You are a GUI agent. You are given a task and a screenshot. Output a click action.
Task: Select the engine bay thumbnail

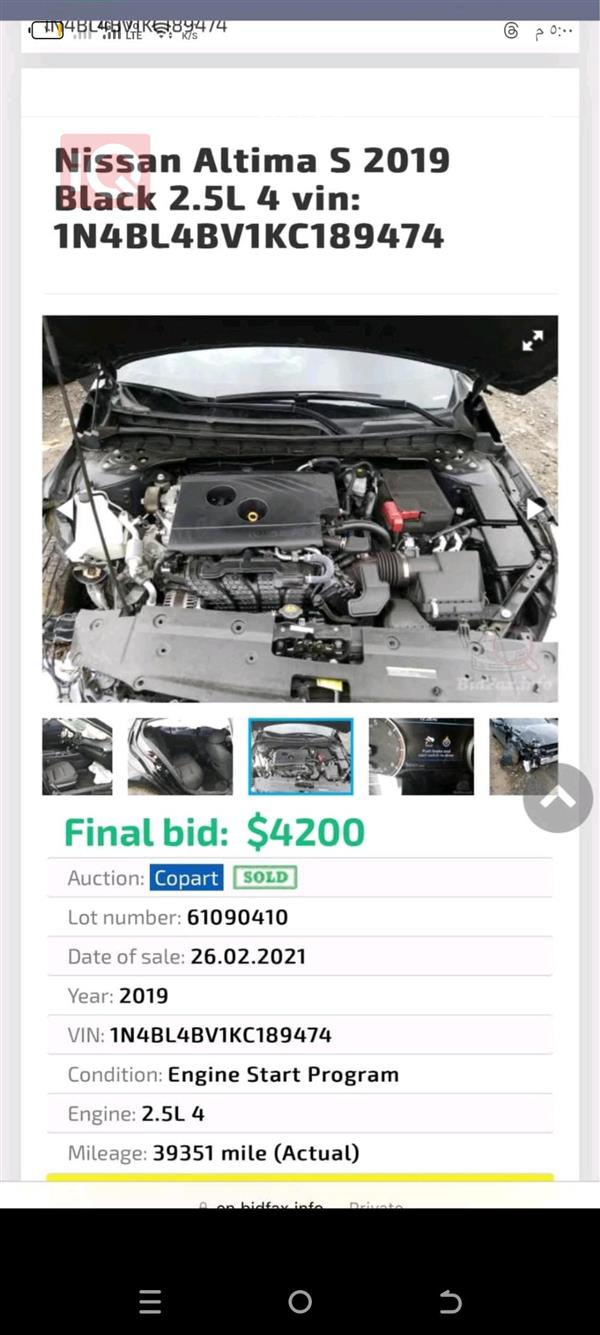pos(300,756)
